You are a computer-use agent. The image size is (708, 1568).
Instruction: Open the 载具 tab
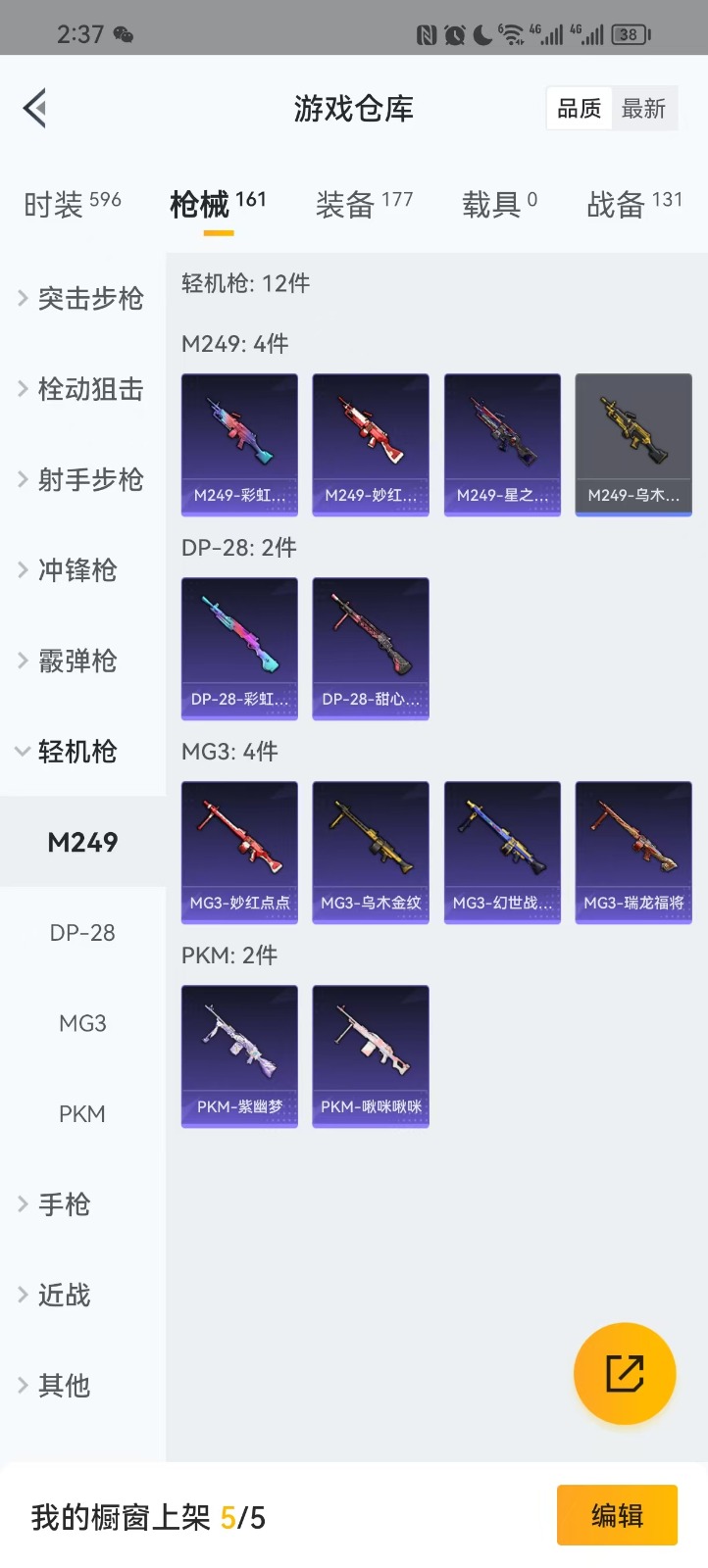tap(499, 204)
